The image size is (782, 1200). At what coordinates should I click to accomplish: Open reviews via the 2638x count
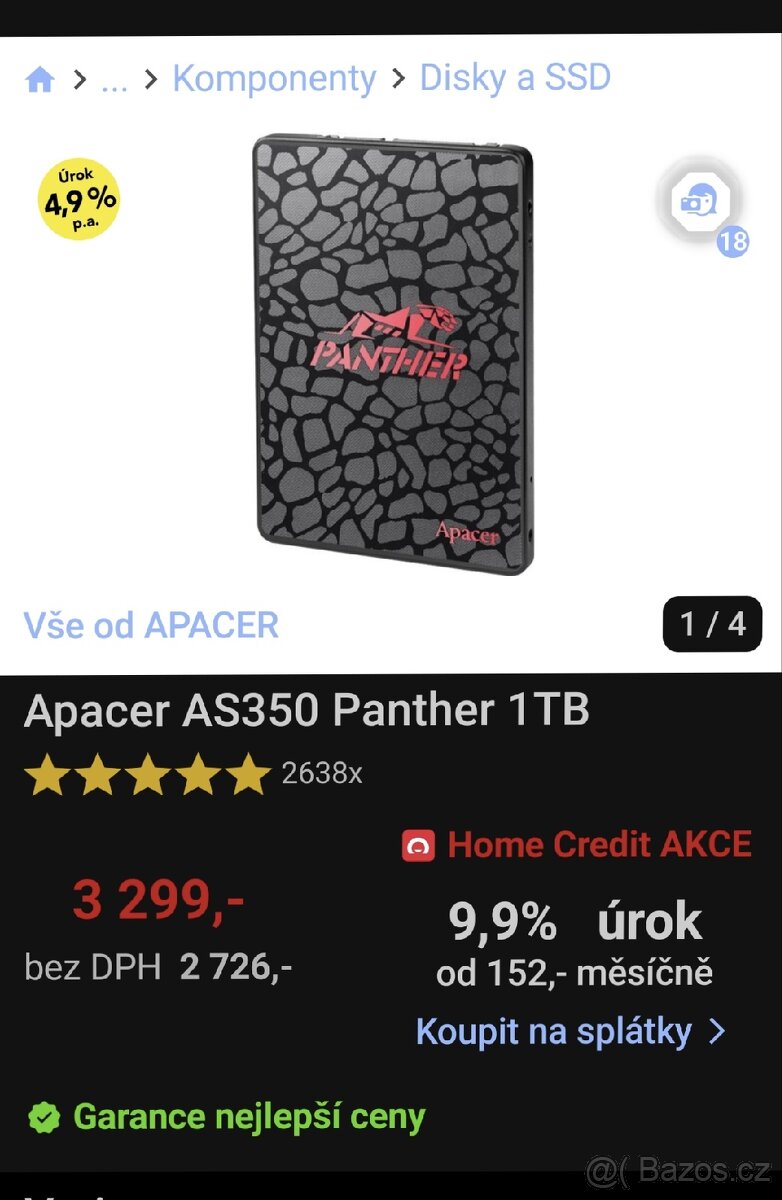click(321, 772)
